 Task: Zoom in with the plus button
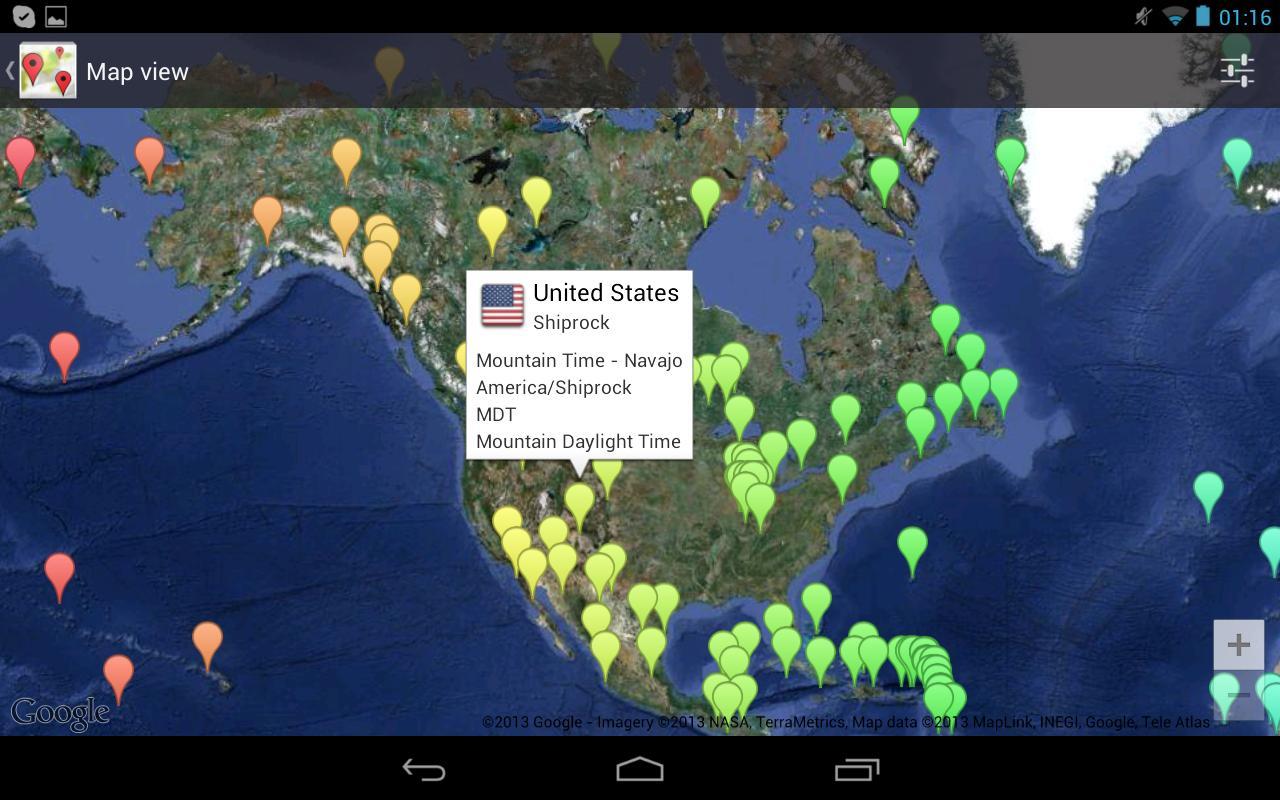[x=1238, y=645]
